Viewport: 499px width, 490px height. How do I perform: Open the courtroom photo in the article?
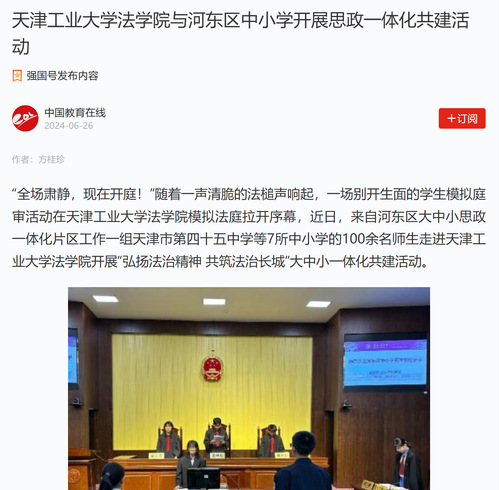pyautogui.click(x=249, y=388)
